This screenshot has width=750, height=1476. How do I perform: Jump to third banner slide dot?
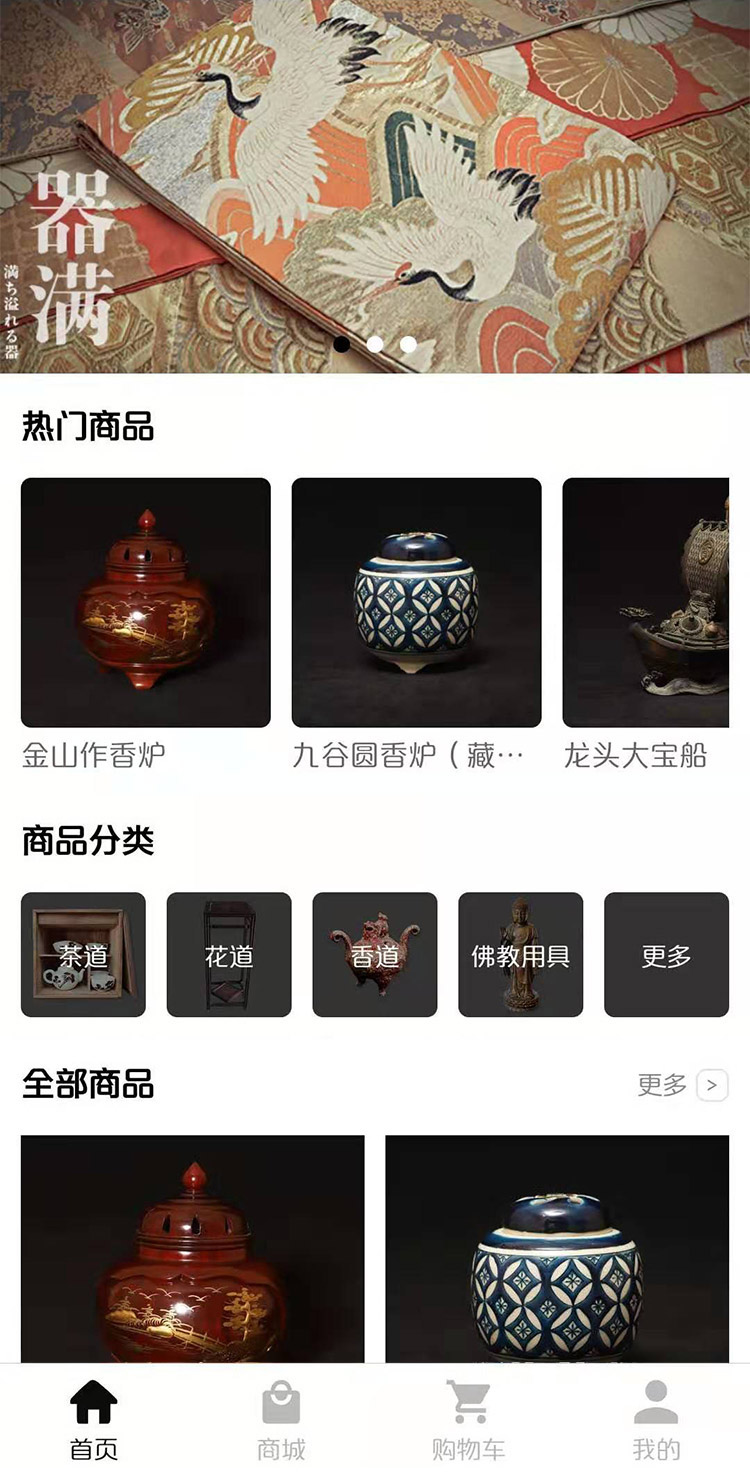(408, 344)
